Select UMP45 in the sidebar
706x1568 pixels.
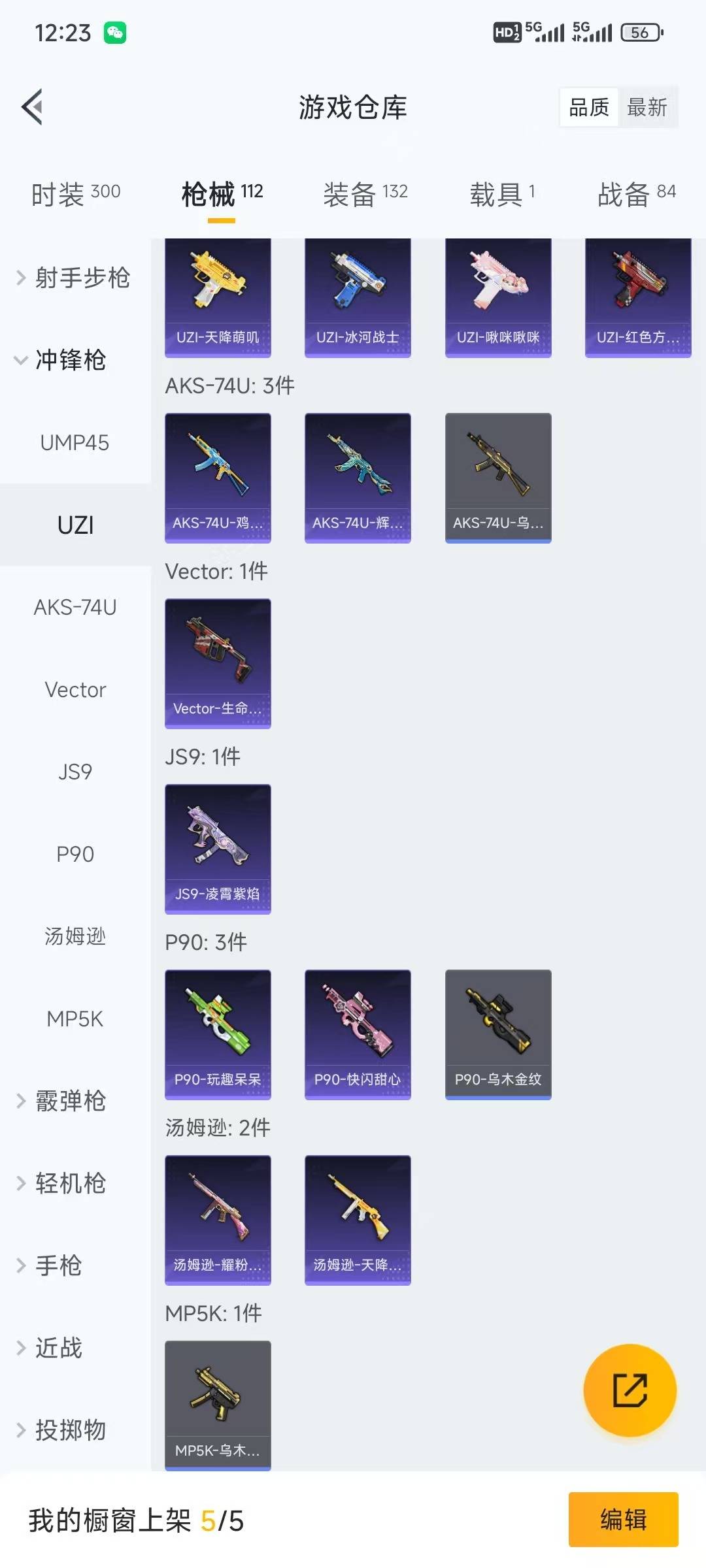(75, 443)
